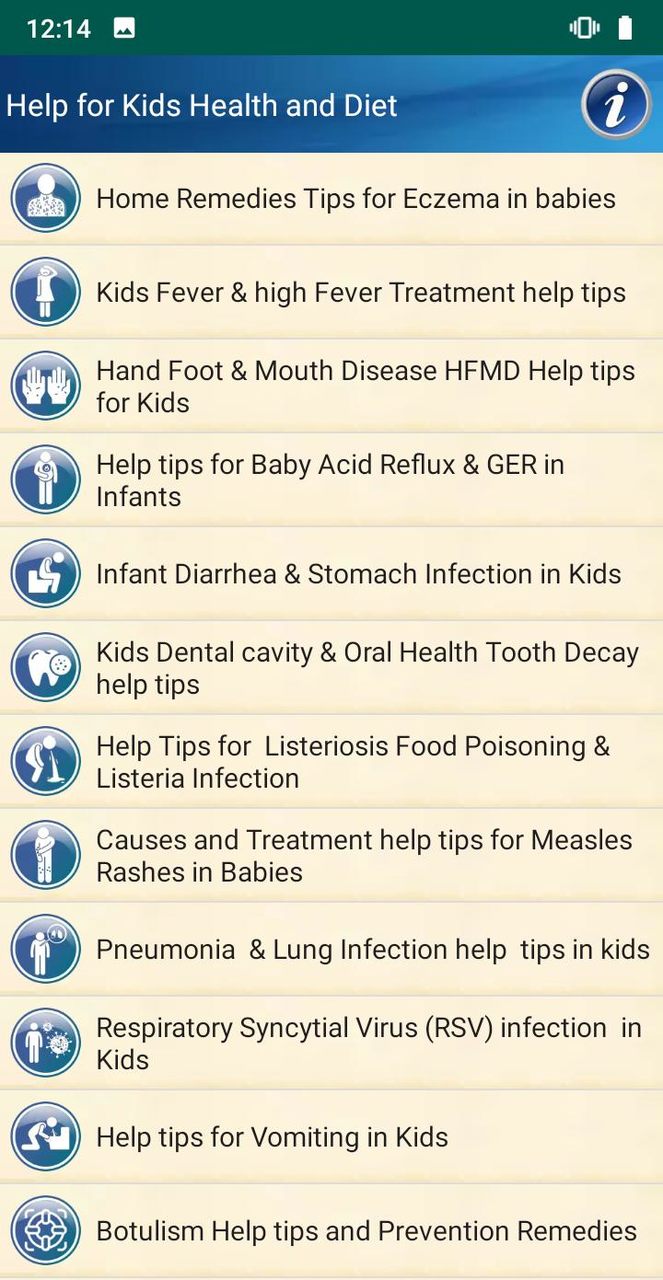Open Listeriosis Food Poisoning & Listeria Infection tips
Image resolution: width=663 pixels, height=1280 pixels.
click(331, 762)
